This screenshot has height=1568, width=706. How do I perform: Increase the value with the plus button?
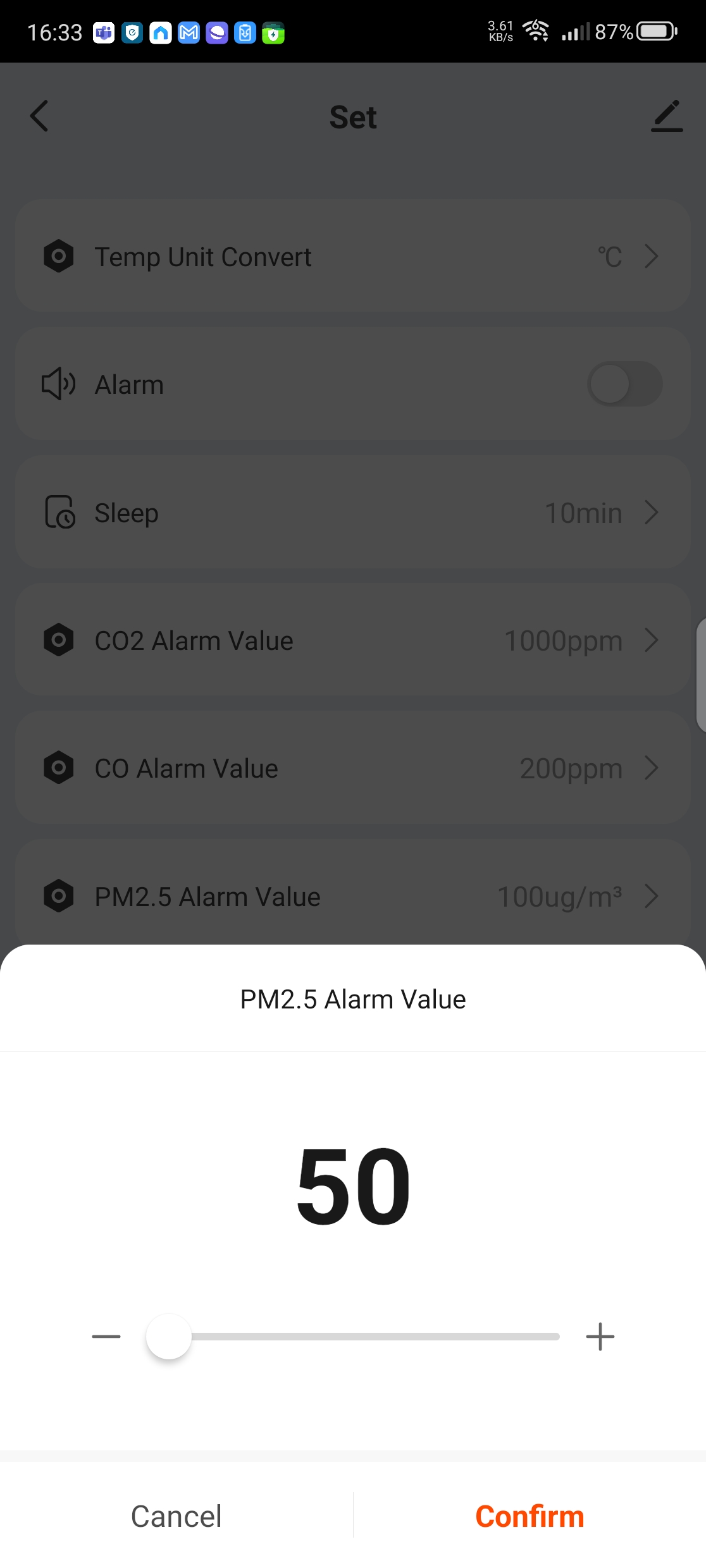pos(600,1337)
